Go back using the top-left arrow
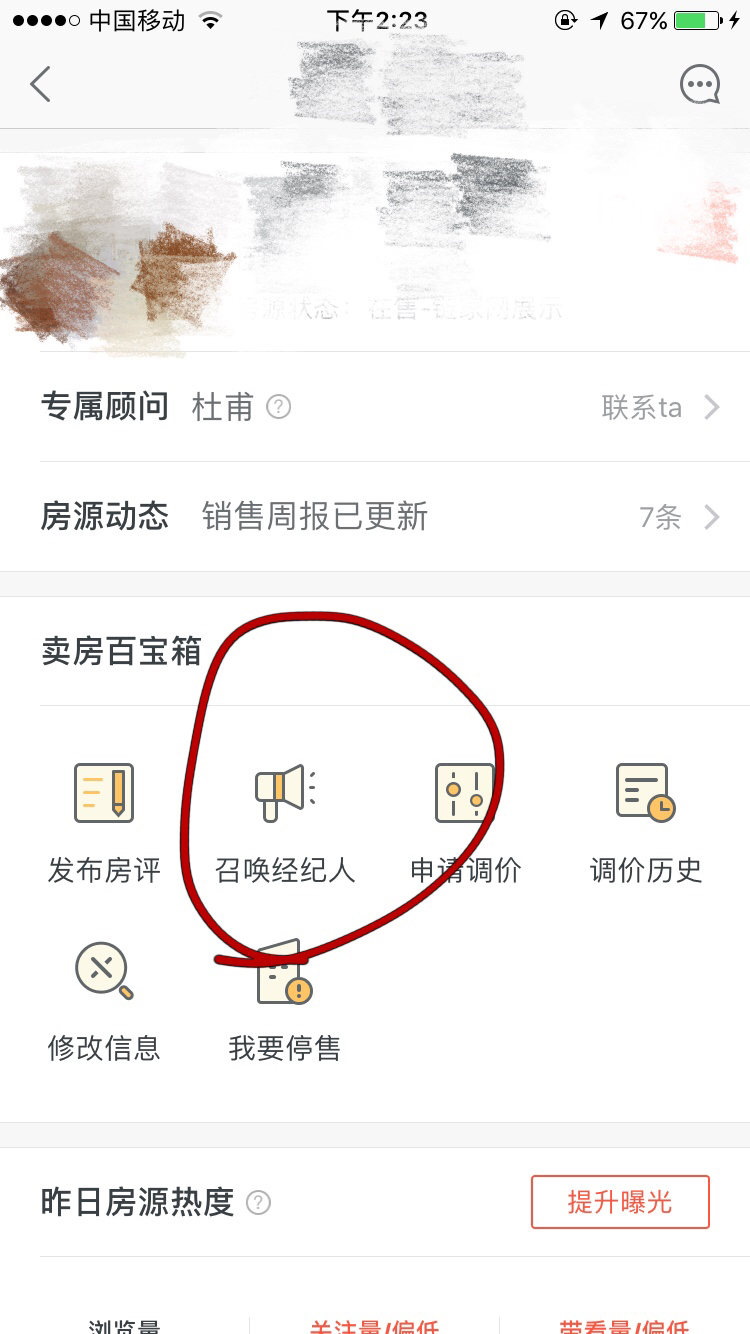750x1334 pixels. (40, 85)
